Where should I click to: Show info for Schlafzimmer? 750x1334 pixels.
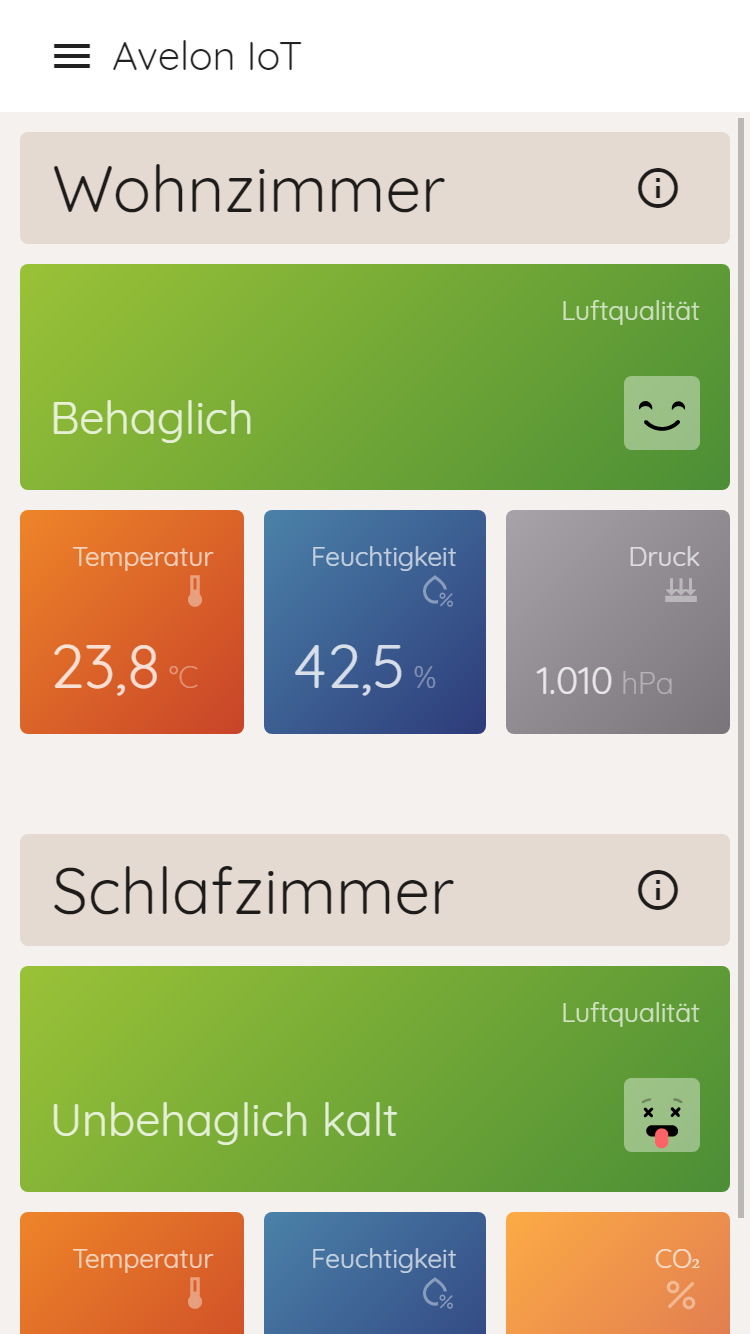tap(658, 890)
